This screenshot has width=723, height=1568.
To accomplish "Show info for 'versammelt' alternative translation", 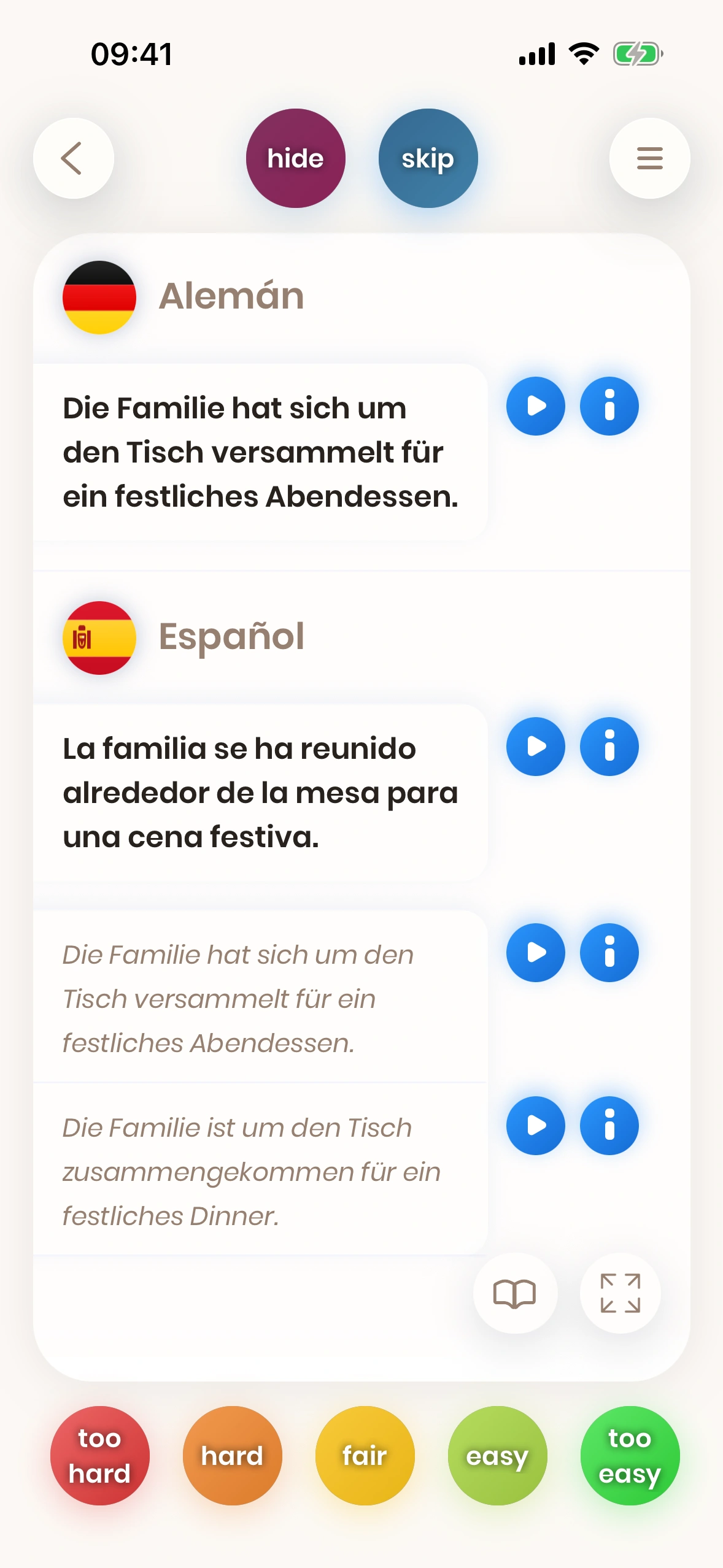I will (x=609, y=953).
